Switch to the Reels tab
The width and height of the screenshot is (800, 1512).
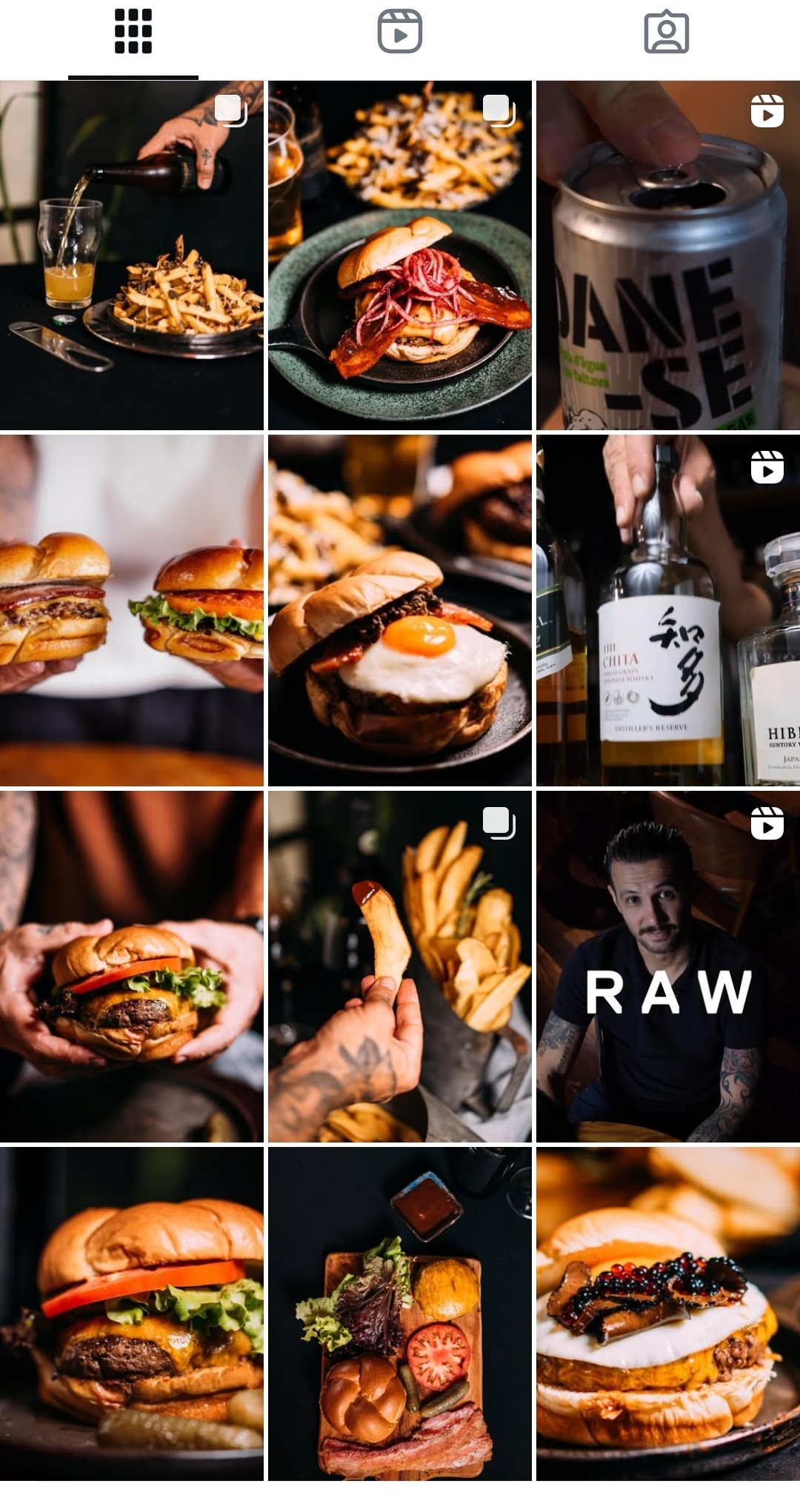400,32
